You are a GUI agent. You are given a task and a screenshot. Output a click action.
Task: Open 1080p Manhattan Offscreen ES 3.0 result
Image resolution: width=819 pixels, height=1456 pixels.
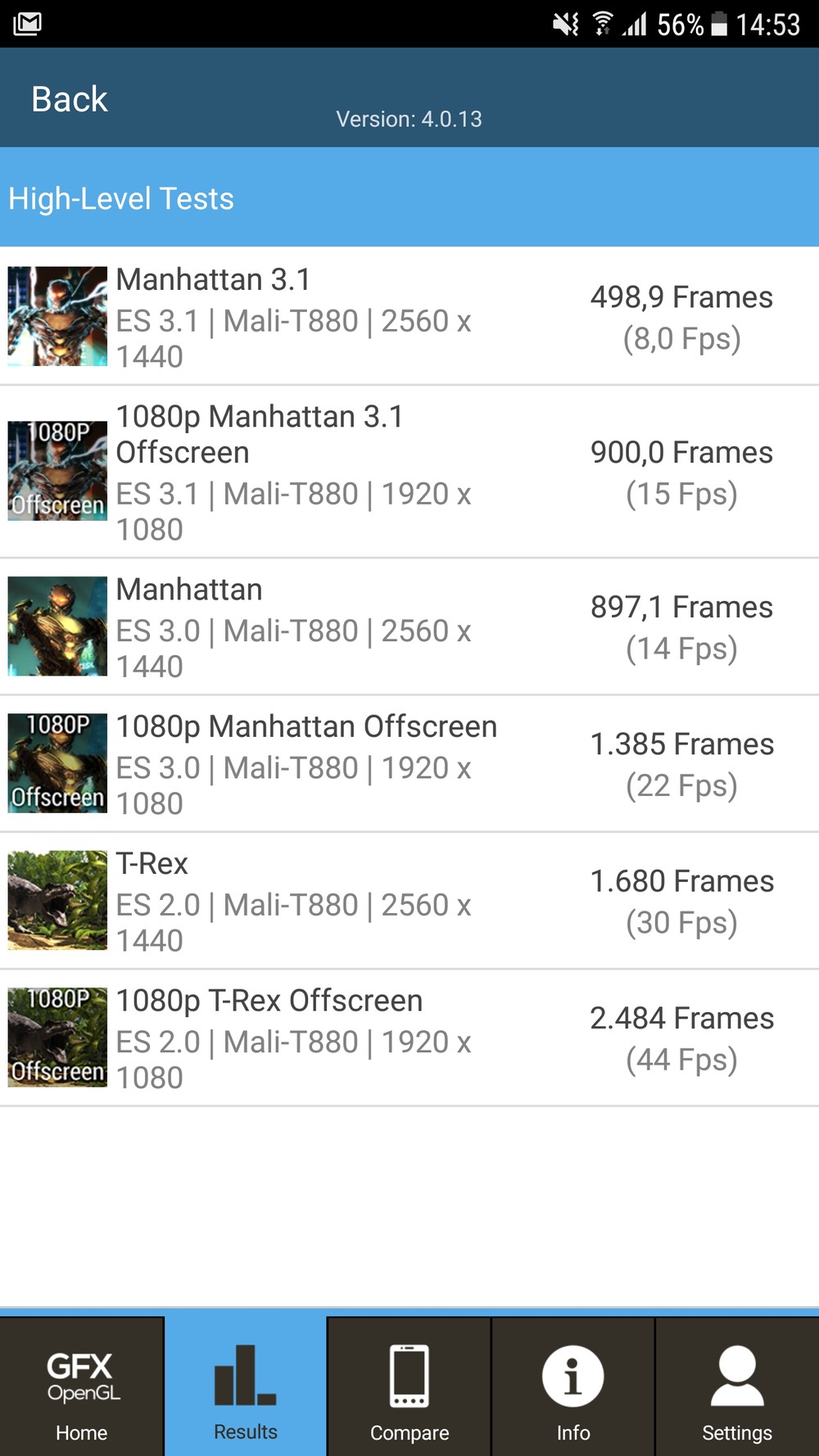coord(409,764)
